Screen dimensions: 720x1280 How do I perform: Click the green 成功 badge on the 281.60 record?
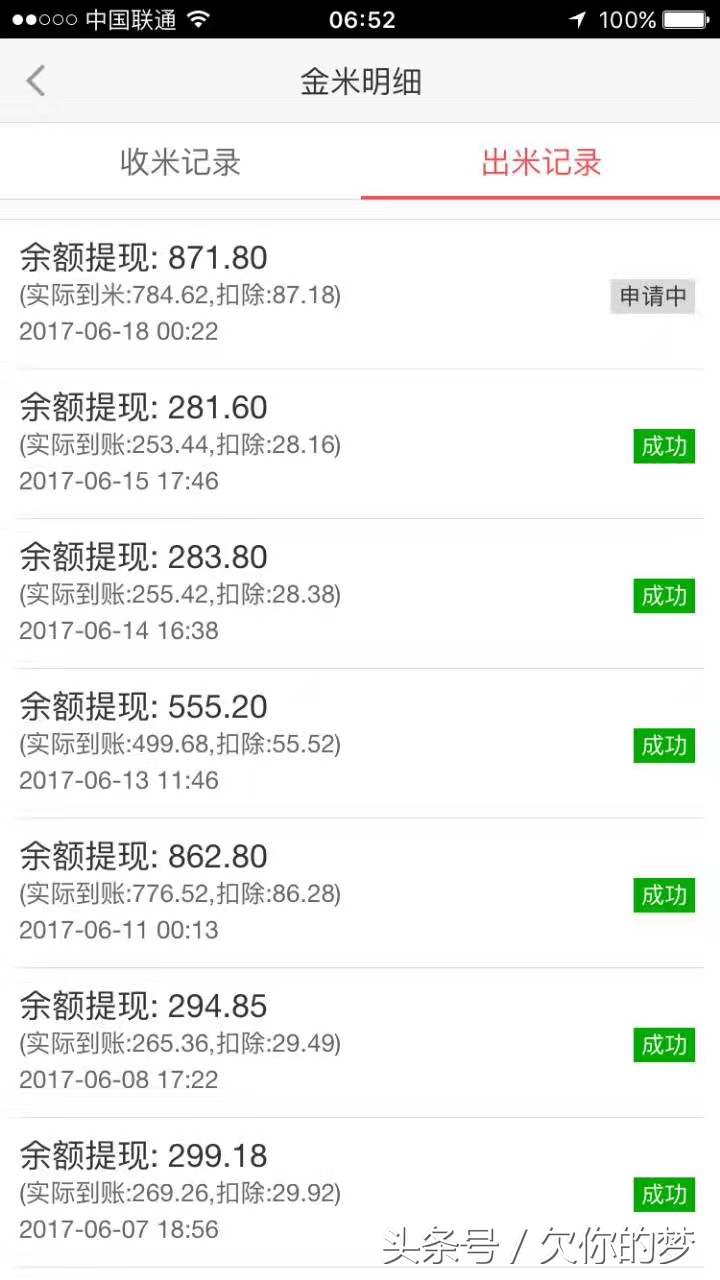[664, 446]
